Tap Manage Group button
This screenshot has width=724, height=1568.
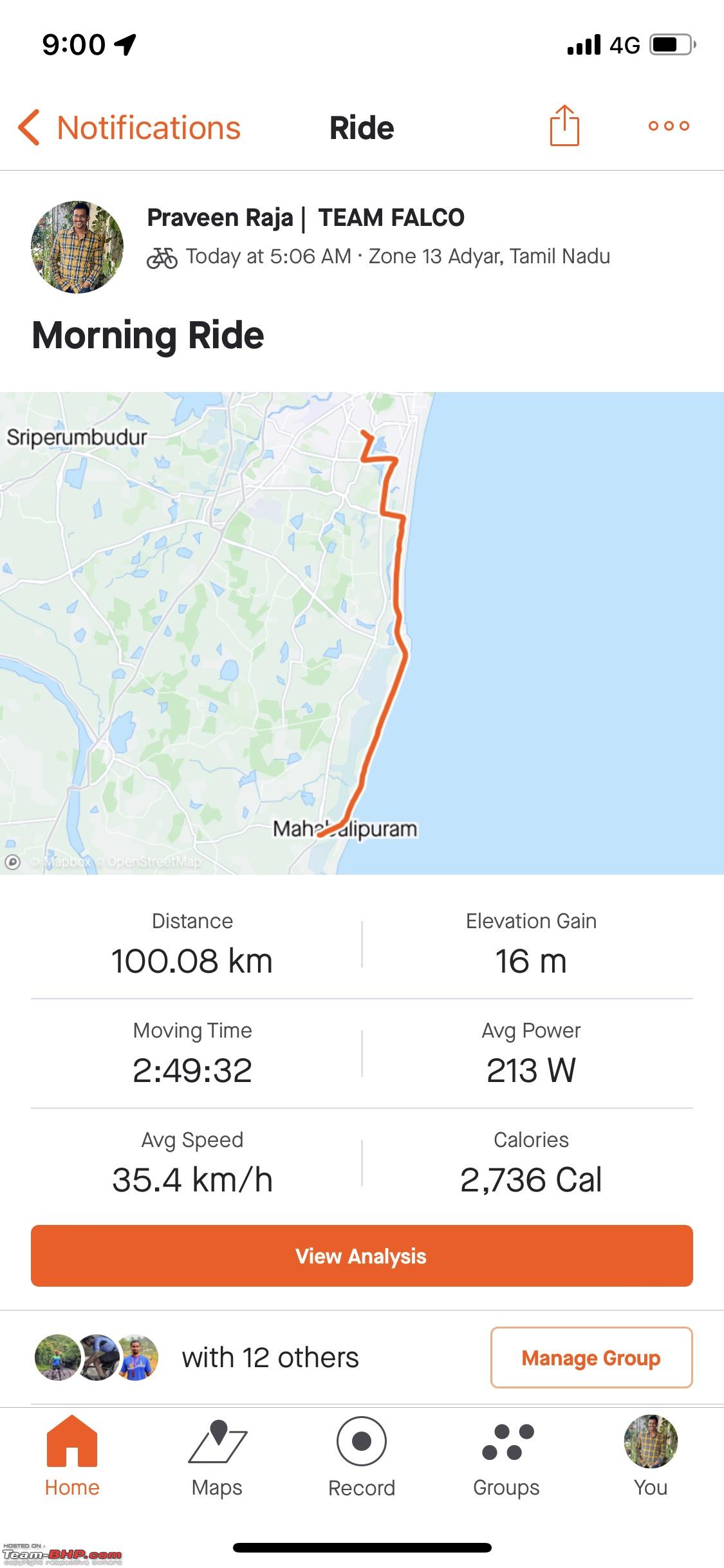pyautogui.click(x=591, y=1358)
